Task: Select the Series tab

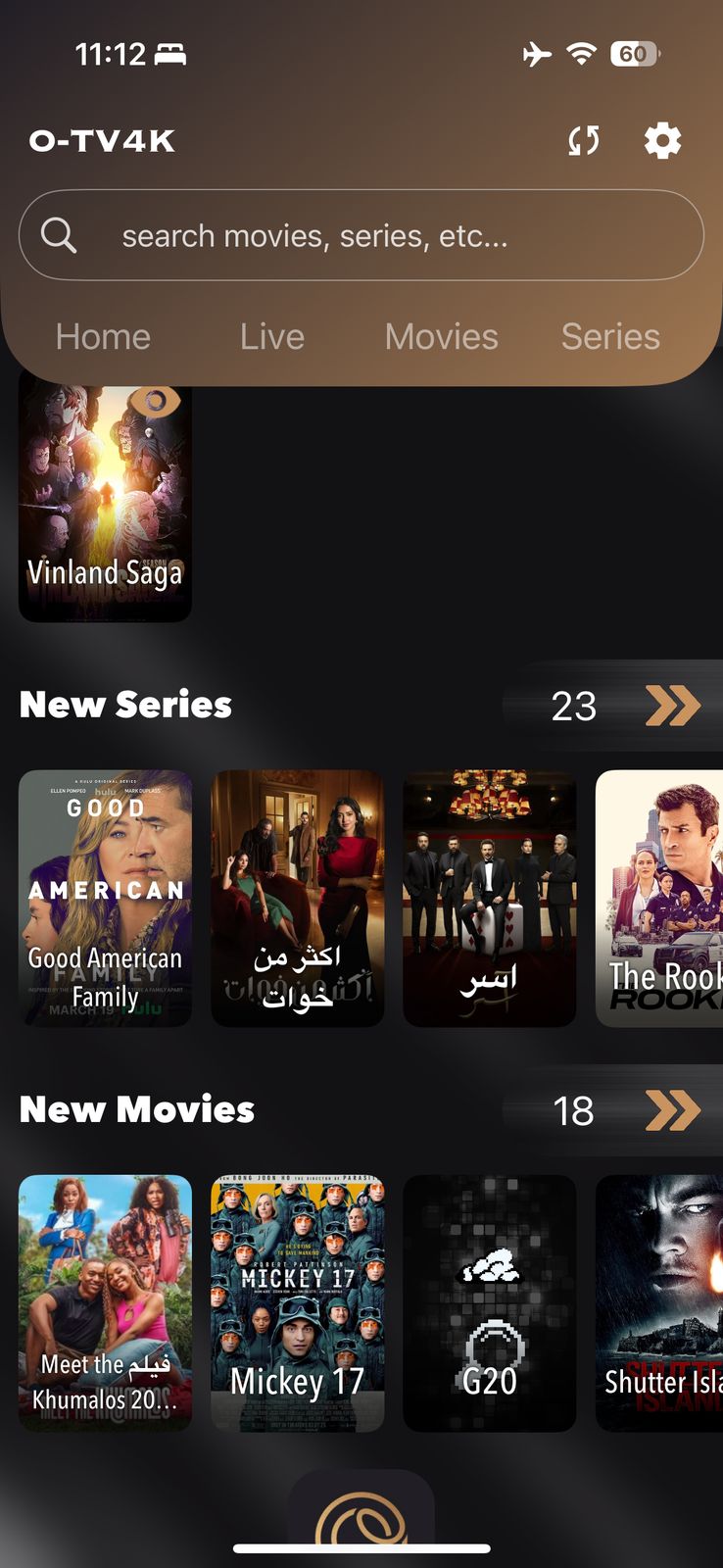Action: (610, 337)
